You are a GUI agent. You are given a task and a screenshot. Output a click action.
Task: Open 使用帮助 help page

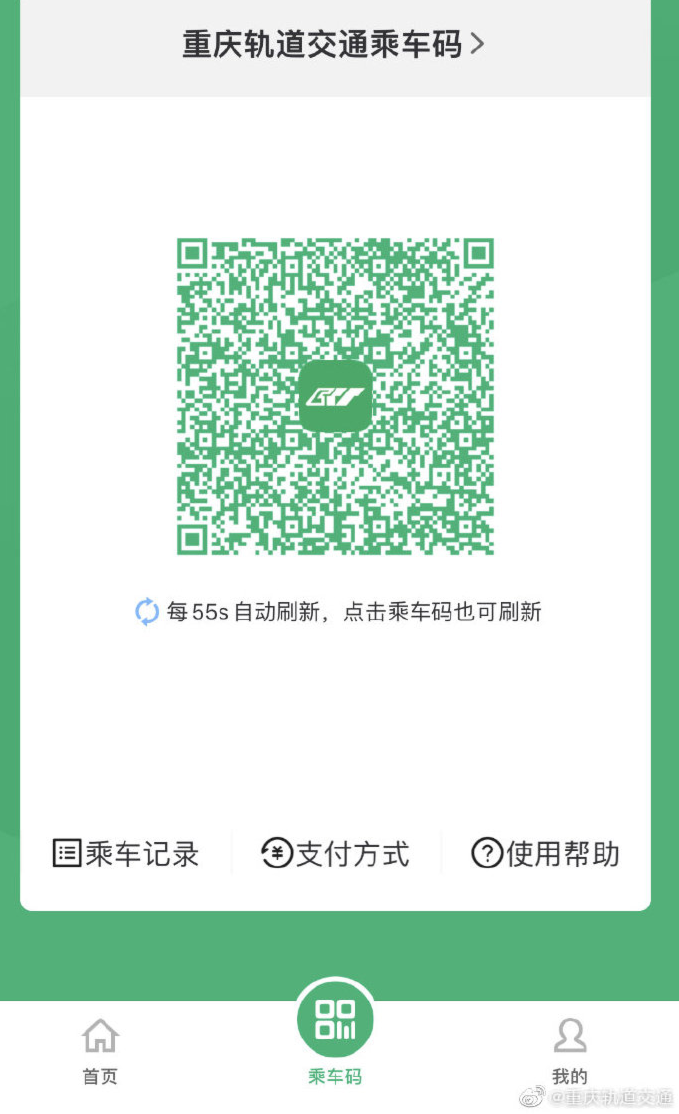(x=546, y=854)
